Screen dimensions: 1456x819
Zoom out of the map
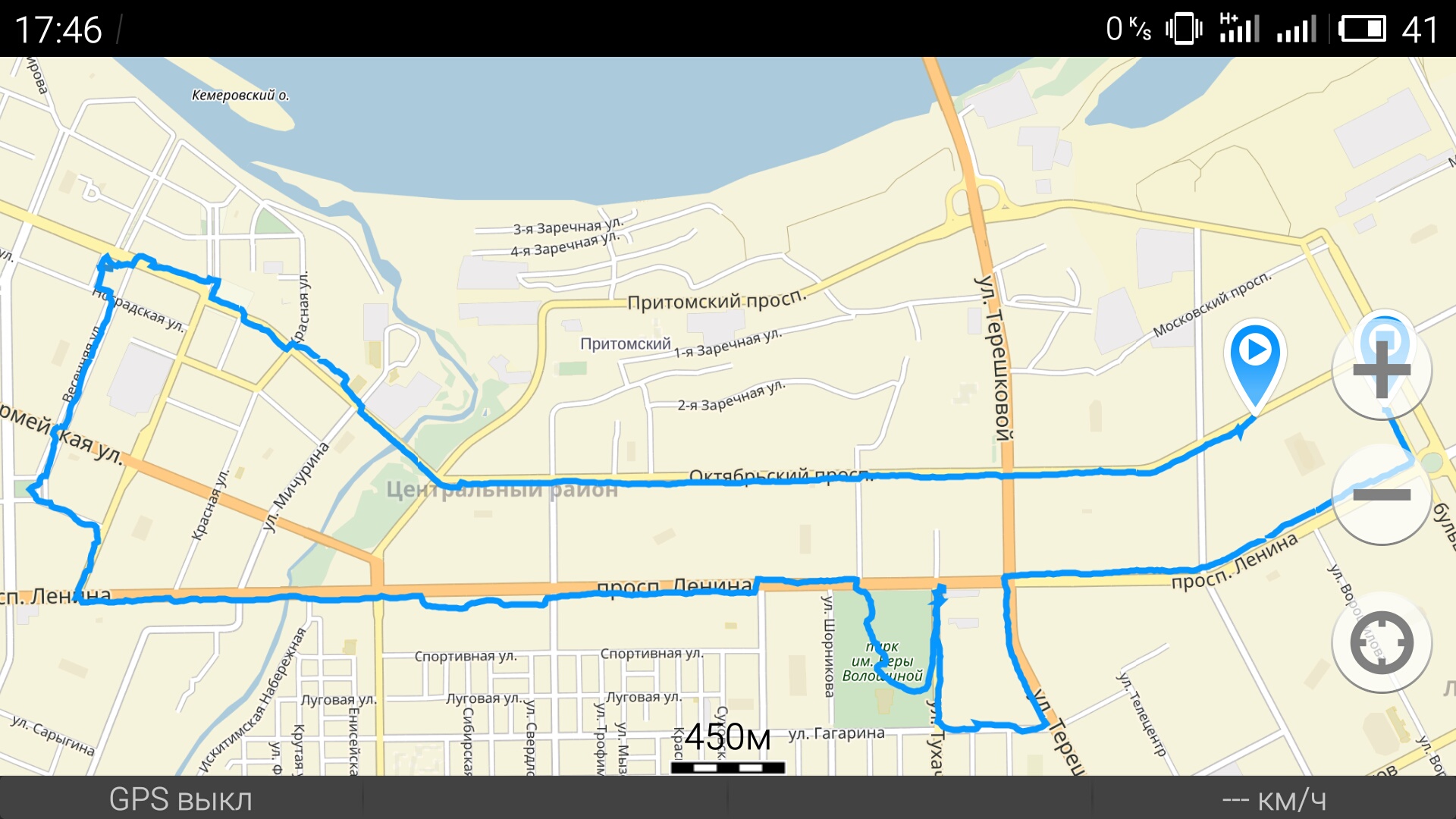tap(1382, 495)
